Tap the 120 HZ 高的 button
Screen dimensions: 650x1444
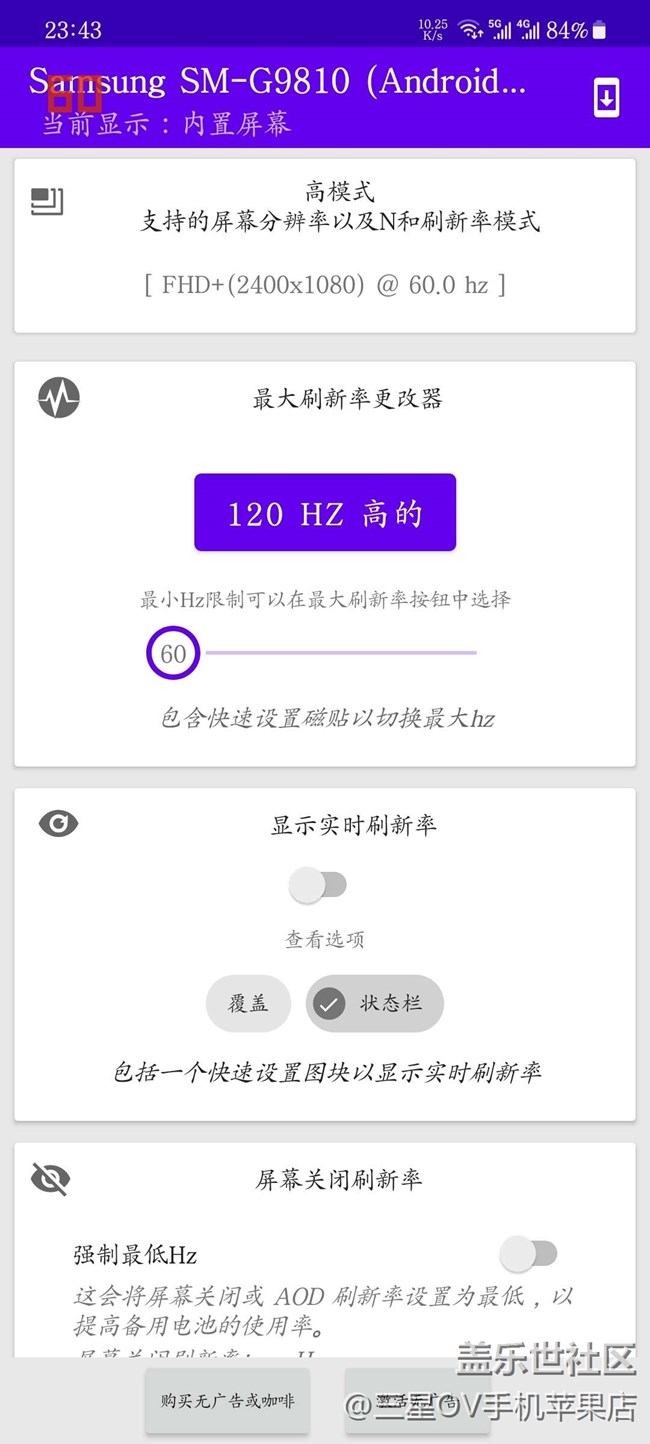tap(325, 513)
